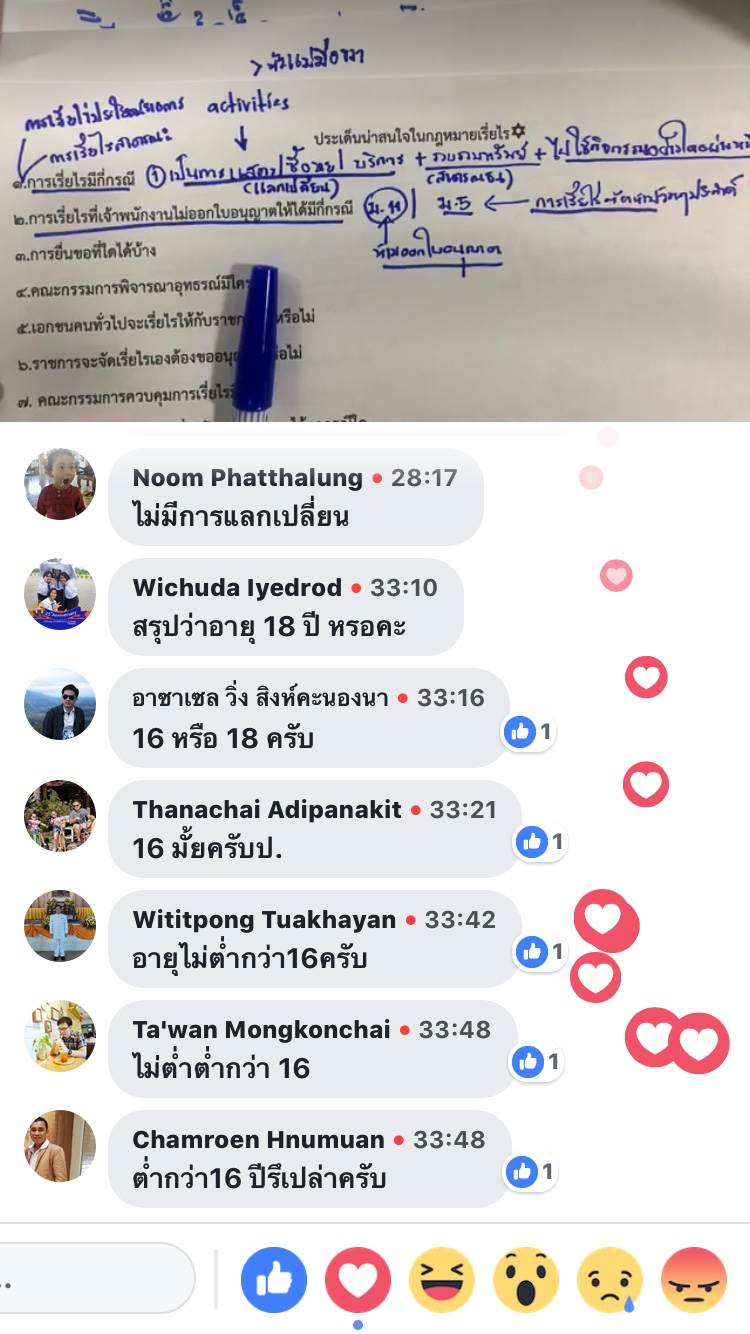View Thanachai Adipanakit's profile avatar
The image size is (750, 1334).
point(60,816)
